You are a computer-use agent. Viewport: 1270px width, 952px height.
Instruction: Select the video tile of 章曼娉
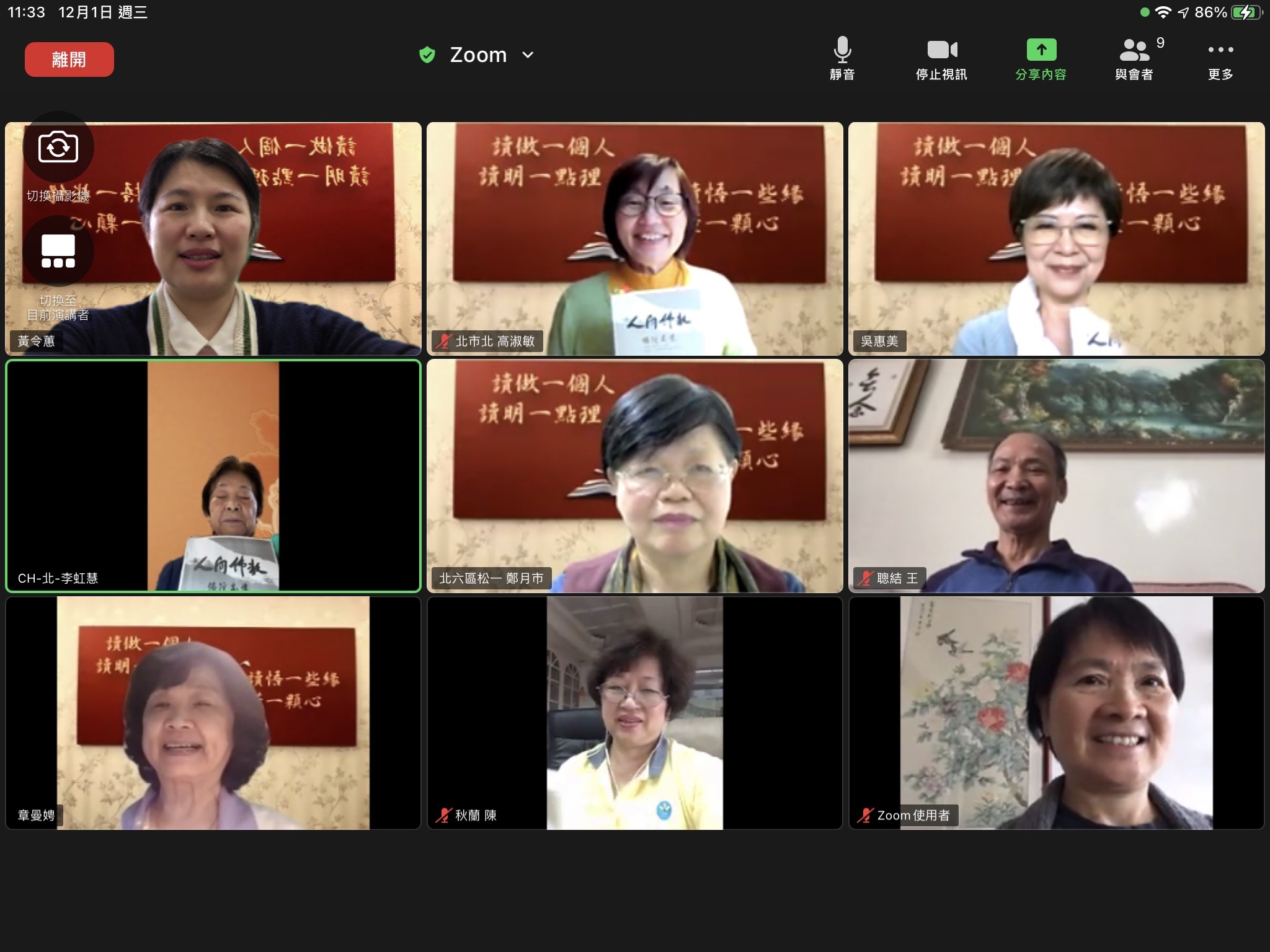coord(213,713)
